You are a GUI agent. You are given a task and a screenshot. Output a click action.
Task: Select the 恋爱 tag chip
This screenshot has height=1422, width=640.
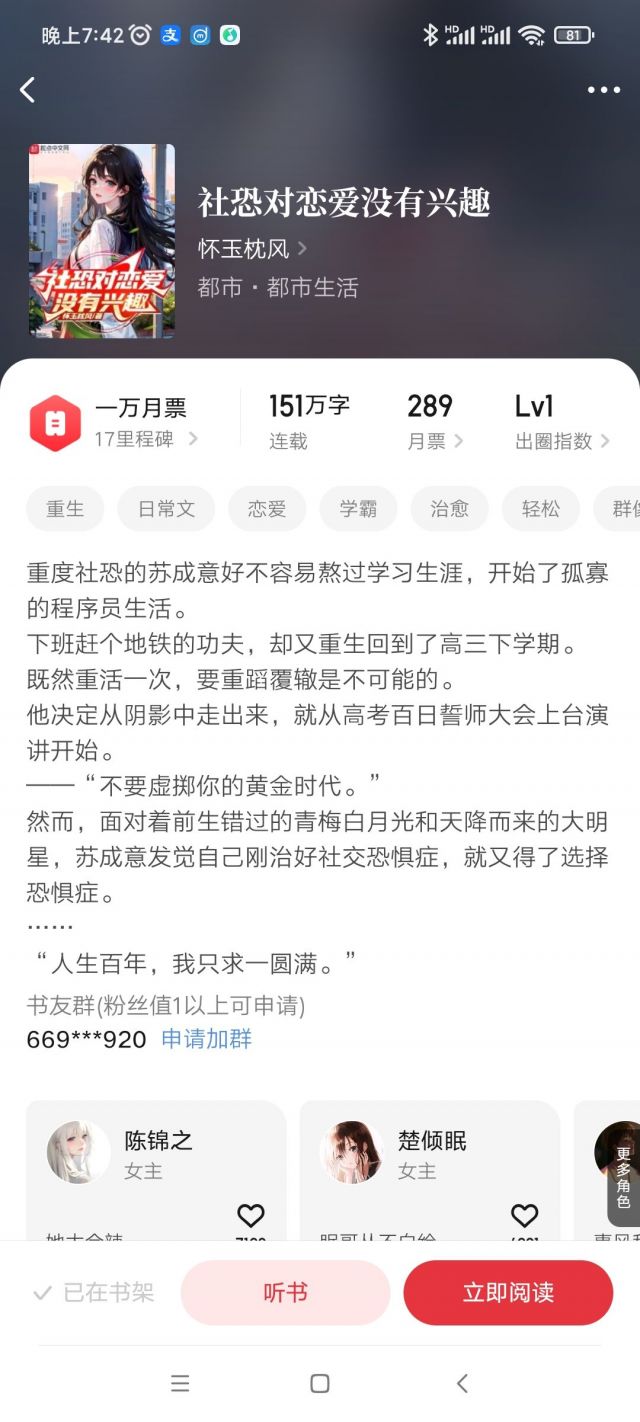[267, 508]
